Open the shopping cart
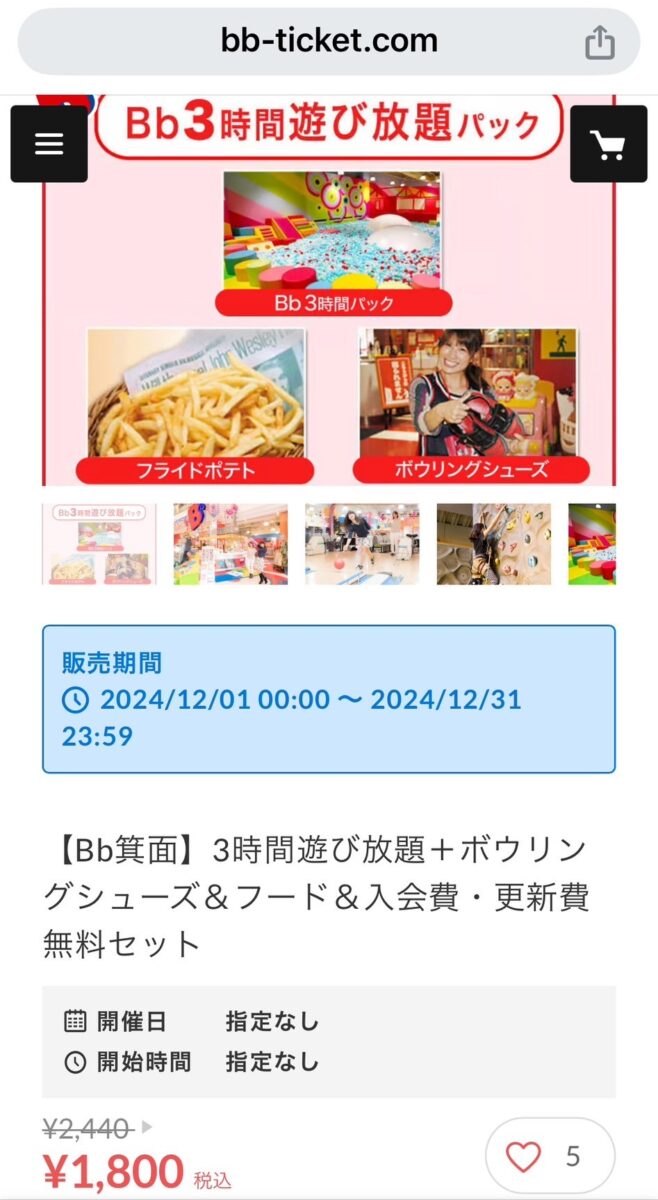 coord(608,144)
